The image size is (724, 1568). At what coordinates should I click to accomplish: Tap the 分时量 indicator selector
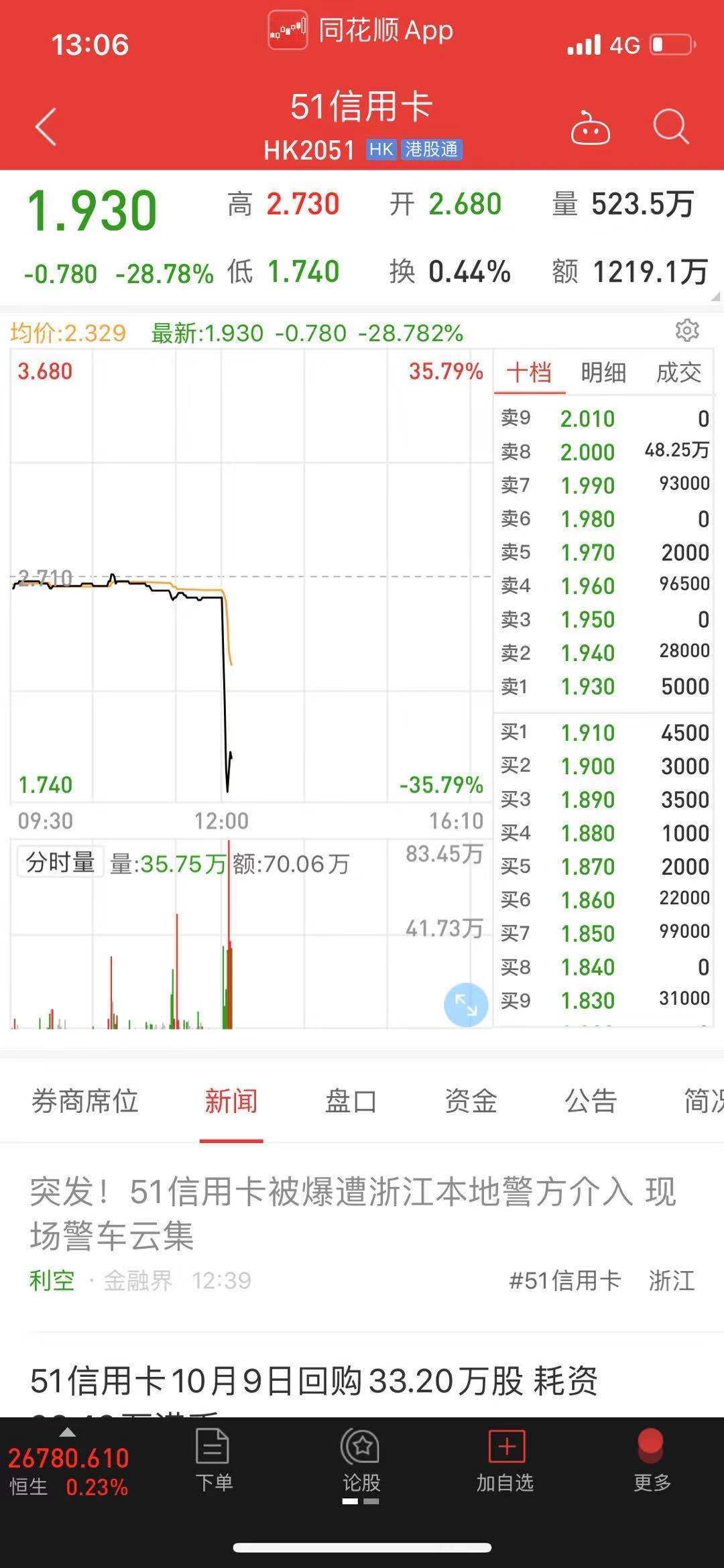[x=60, y=863]
